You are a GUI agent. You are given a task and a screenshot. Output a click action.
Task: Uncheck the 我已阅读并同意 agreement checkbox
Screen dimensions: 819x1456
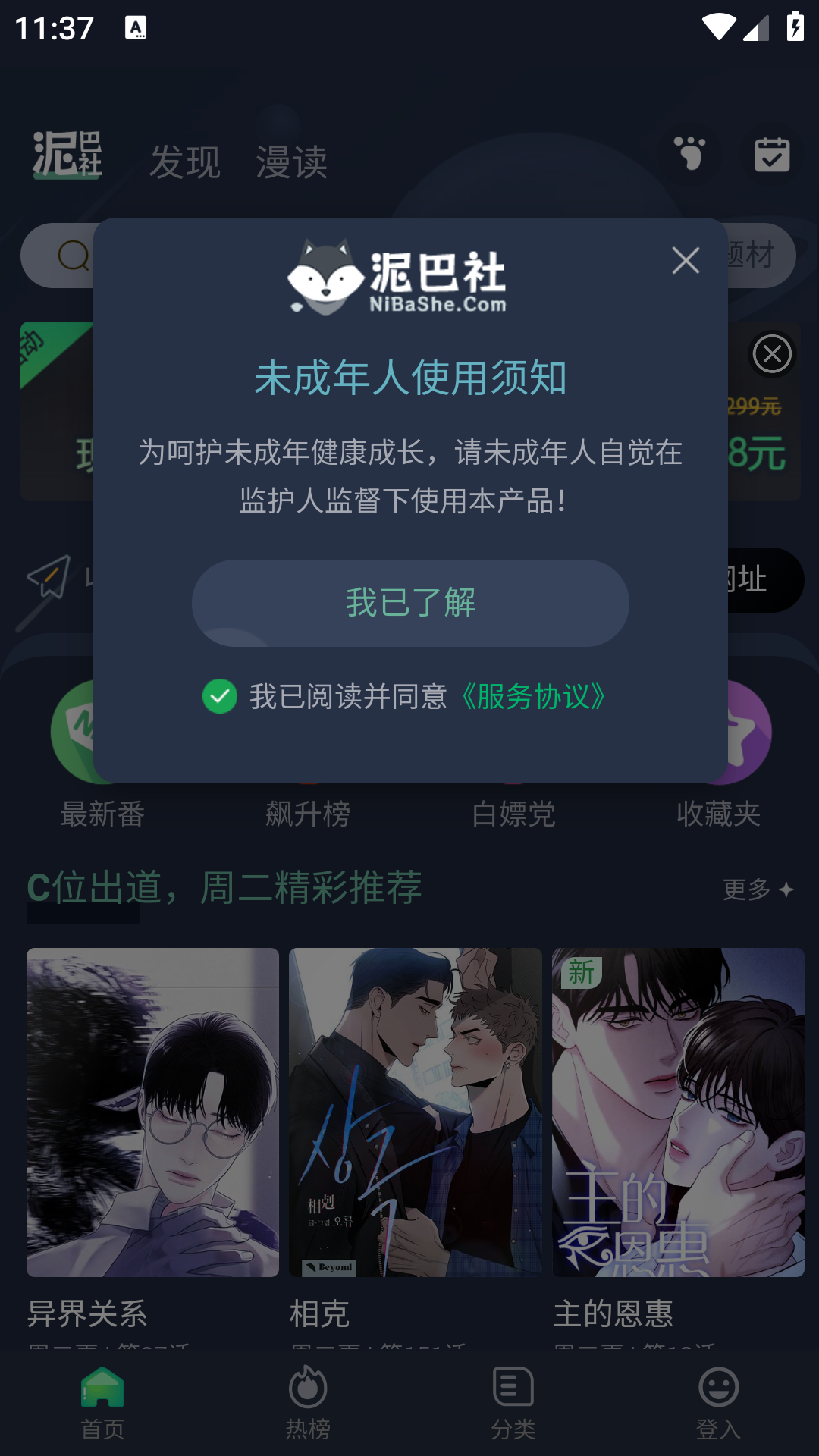219,697
